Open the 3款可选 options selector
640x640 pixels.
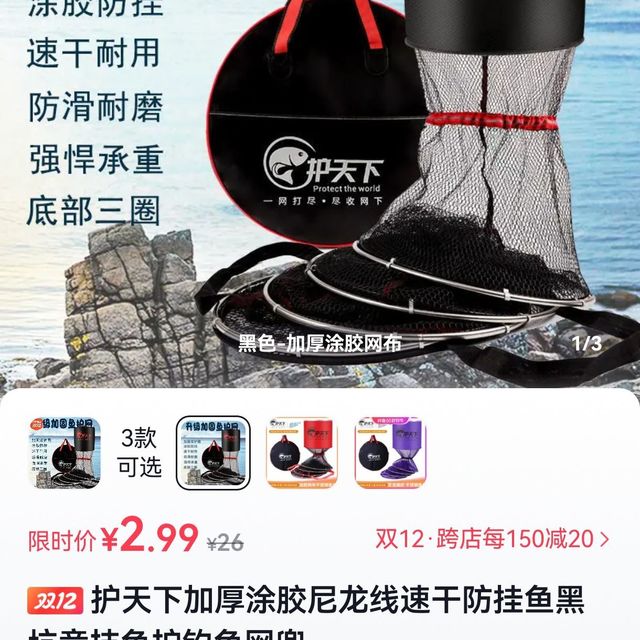139,452
